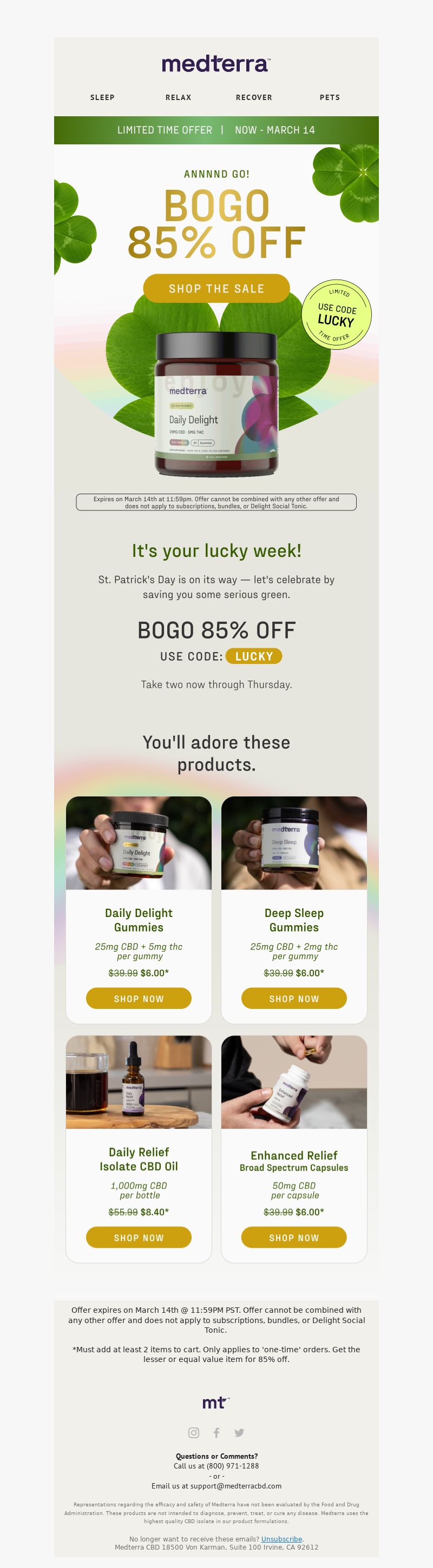This screenshot has width=433, height=1568.
Task: Shop now for Enhanced Relief Capsules
Action: [x=294, y=1238]
